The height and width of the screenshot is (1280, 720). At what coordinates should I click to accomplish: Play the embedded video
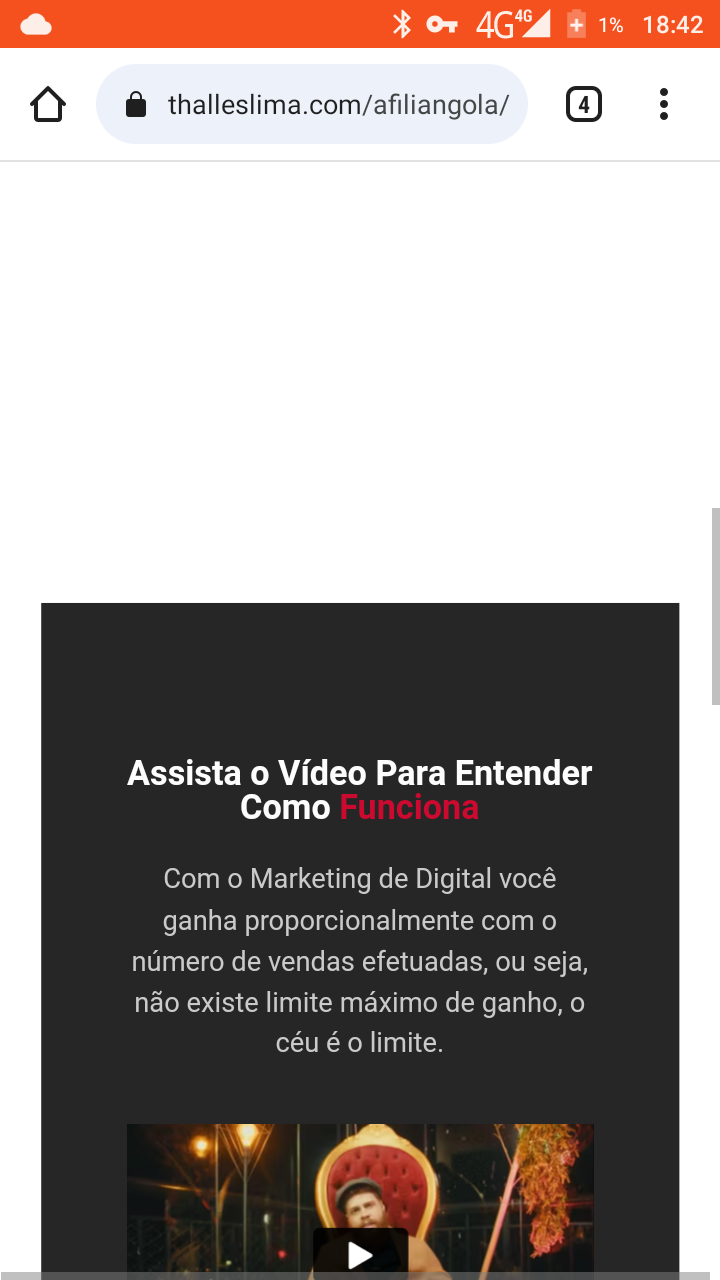point(360,1254)
